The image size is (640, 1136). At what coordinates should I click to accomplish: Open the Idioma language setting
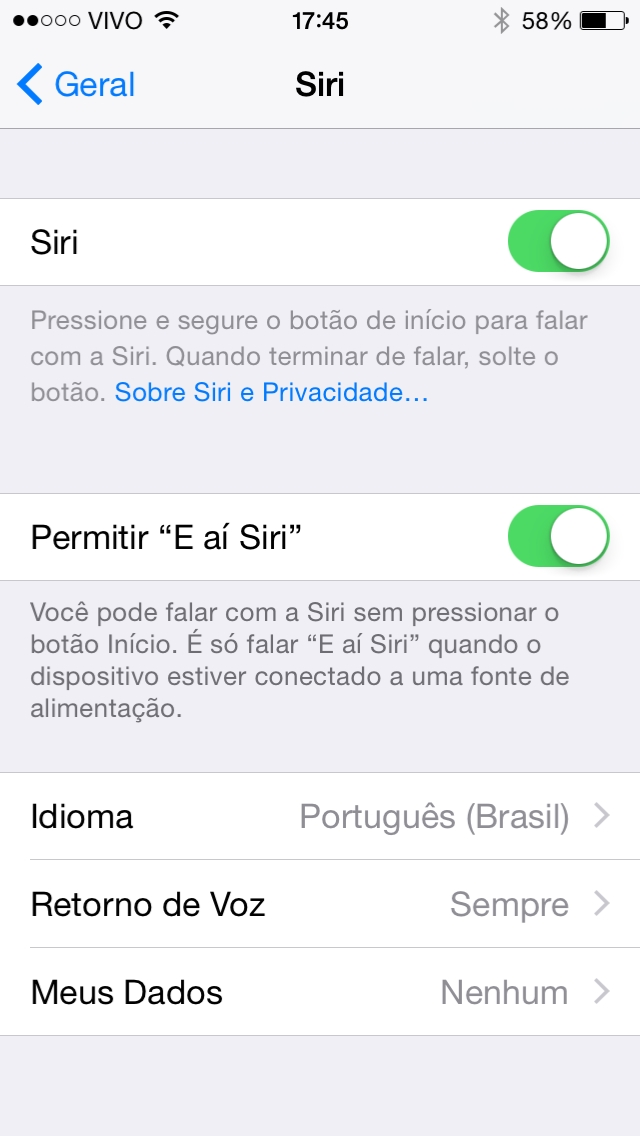[320, 816]
